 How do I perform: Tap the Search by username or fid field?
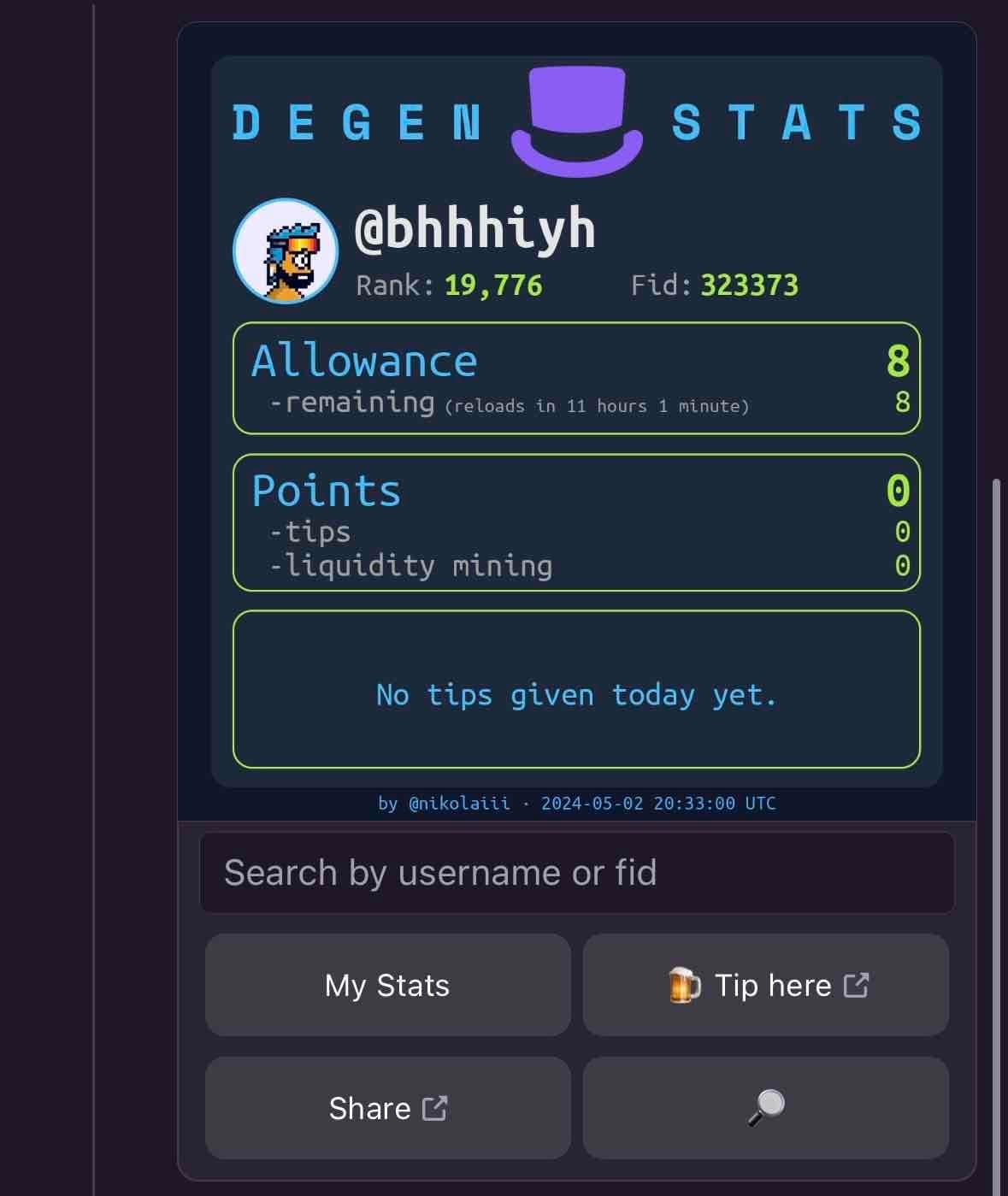tap(576, 873)
